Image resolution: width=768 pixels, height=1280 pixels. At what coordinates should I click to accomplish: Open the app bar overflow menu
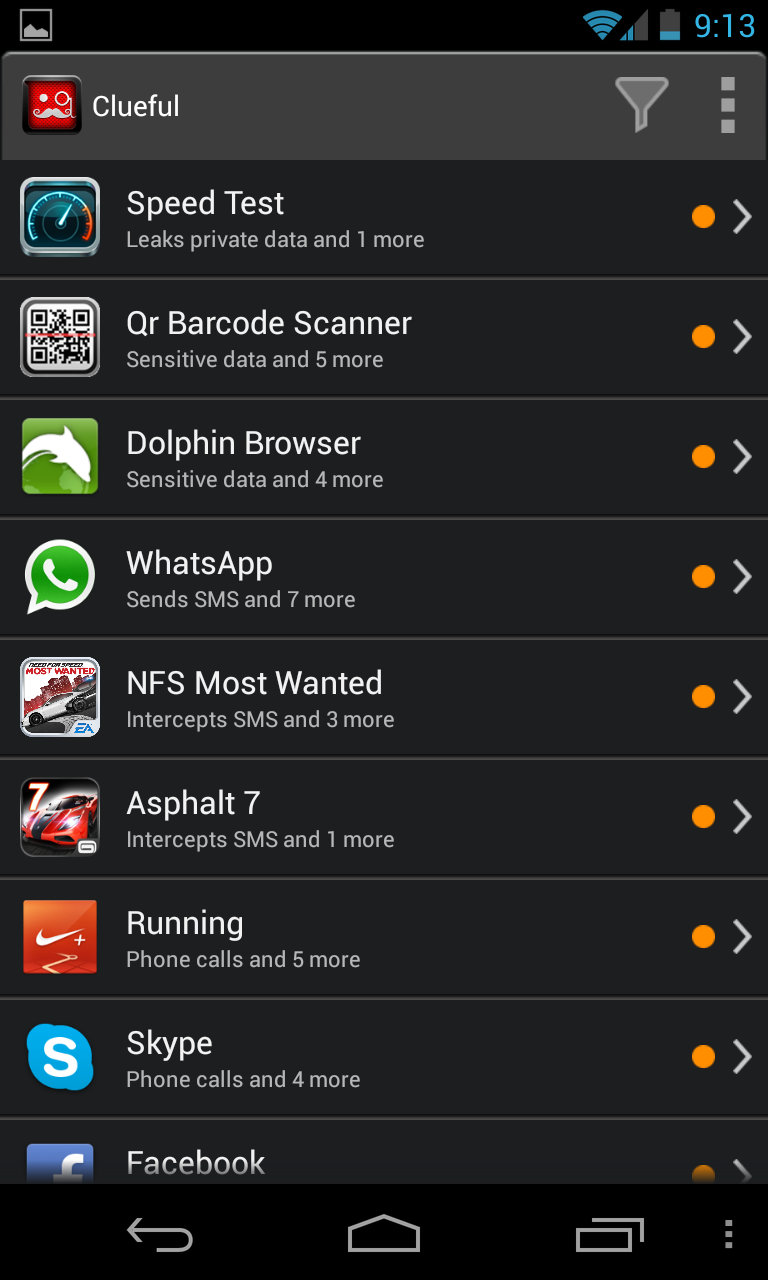[727, 104]
